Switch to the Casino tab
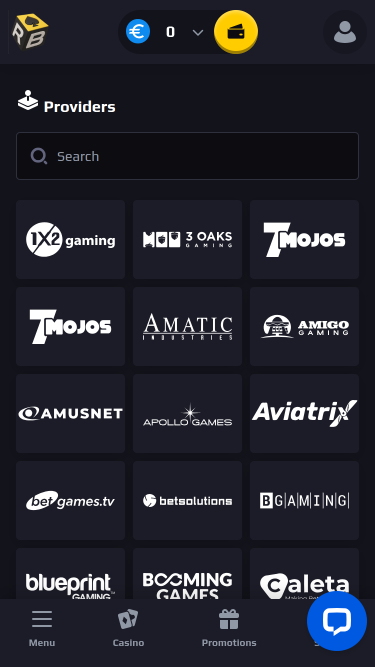The image size is (375, 667). click(128, 628)
